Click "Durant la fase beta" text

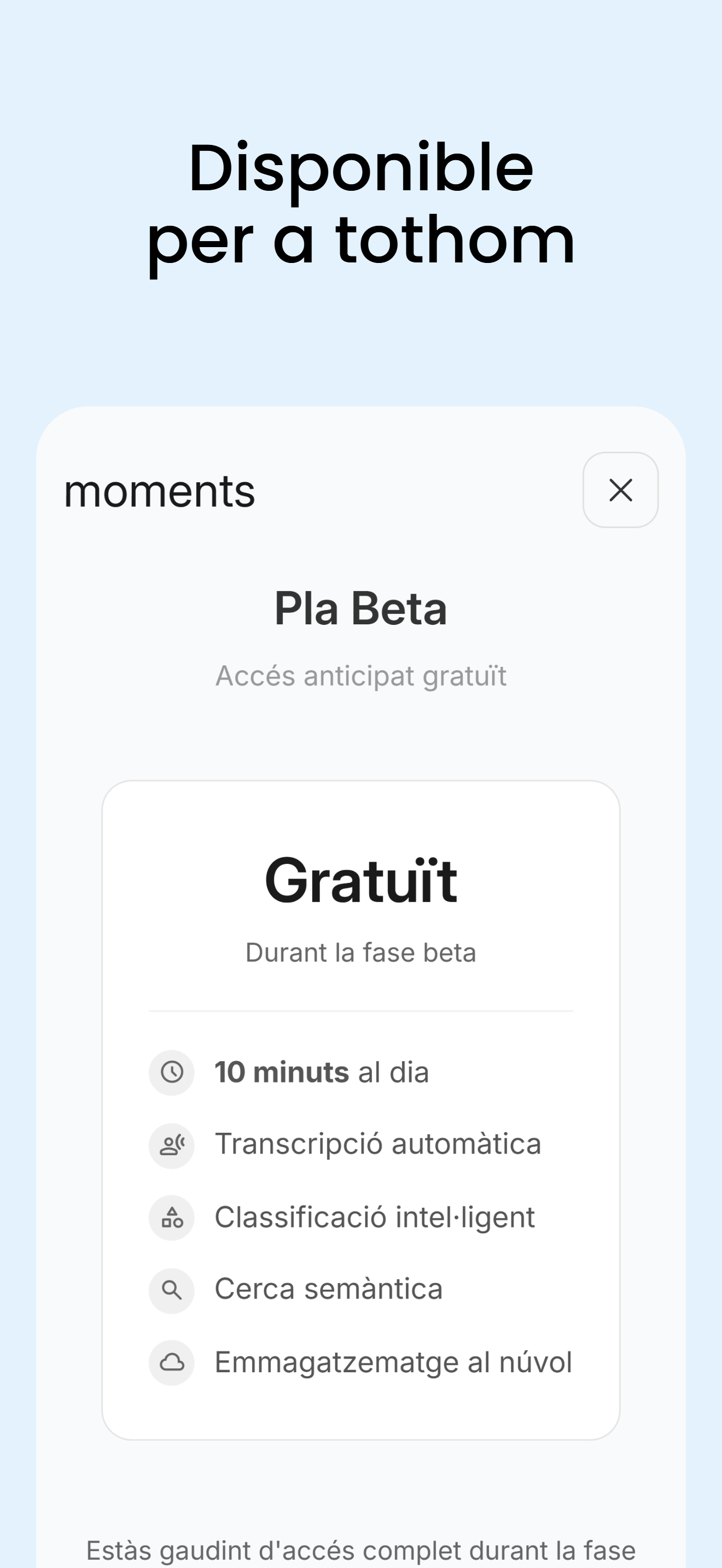[360, 951]
